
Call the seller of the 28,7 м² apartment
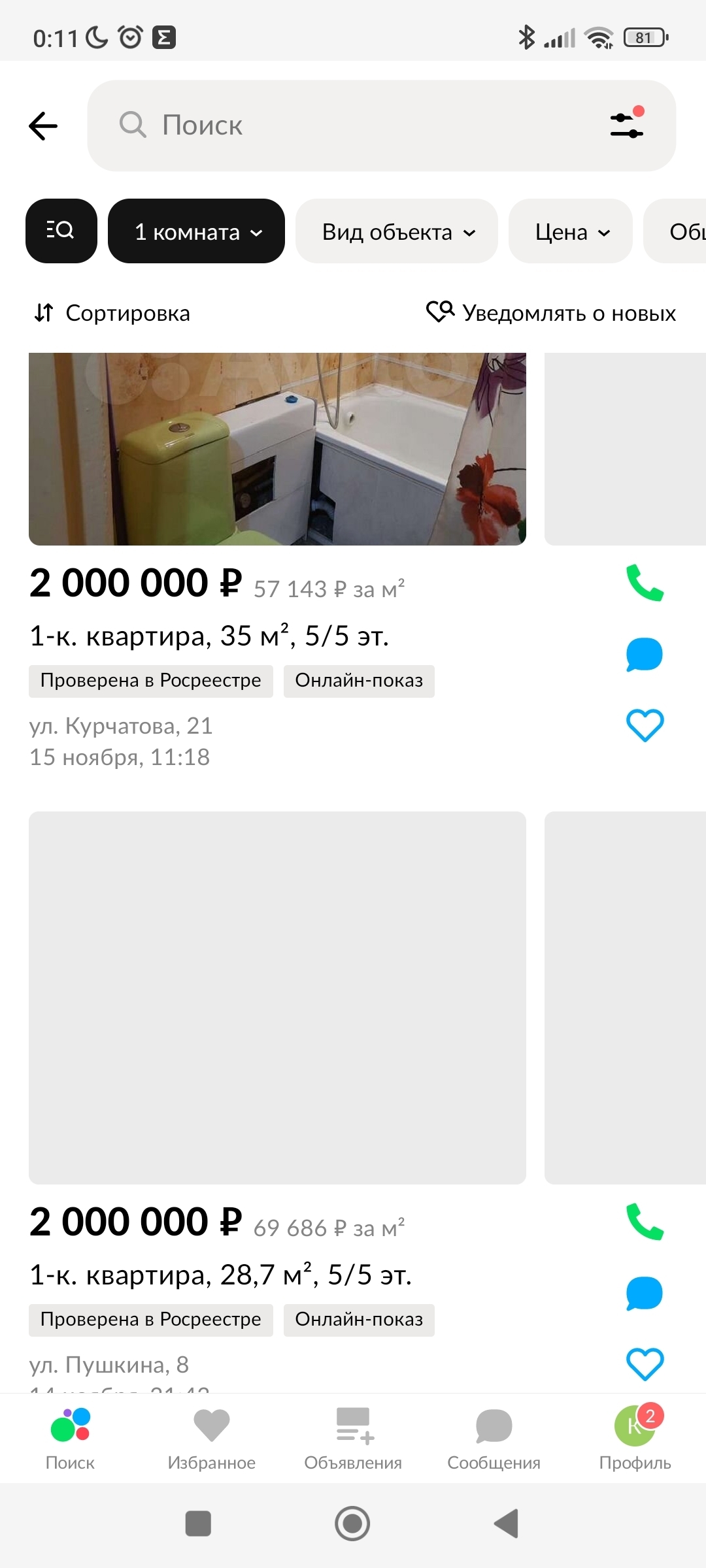coord(645,1222)
